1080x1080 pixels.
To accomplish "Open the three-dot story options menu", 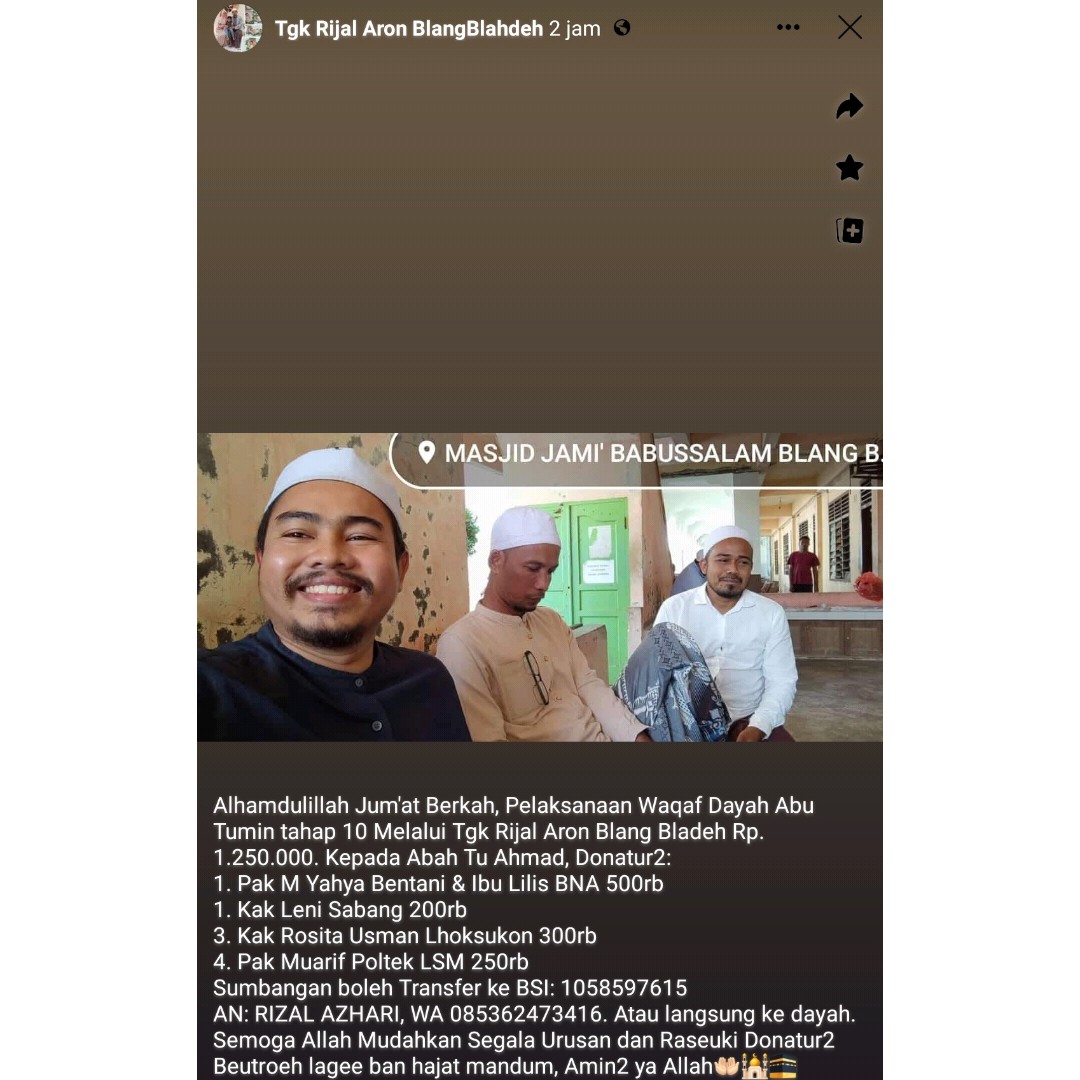I will [788, 28].
